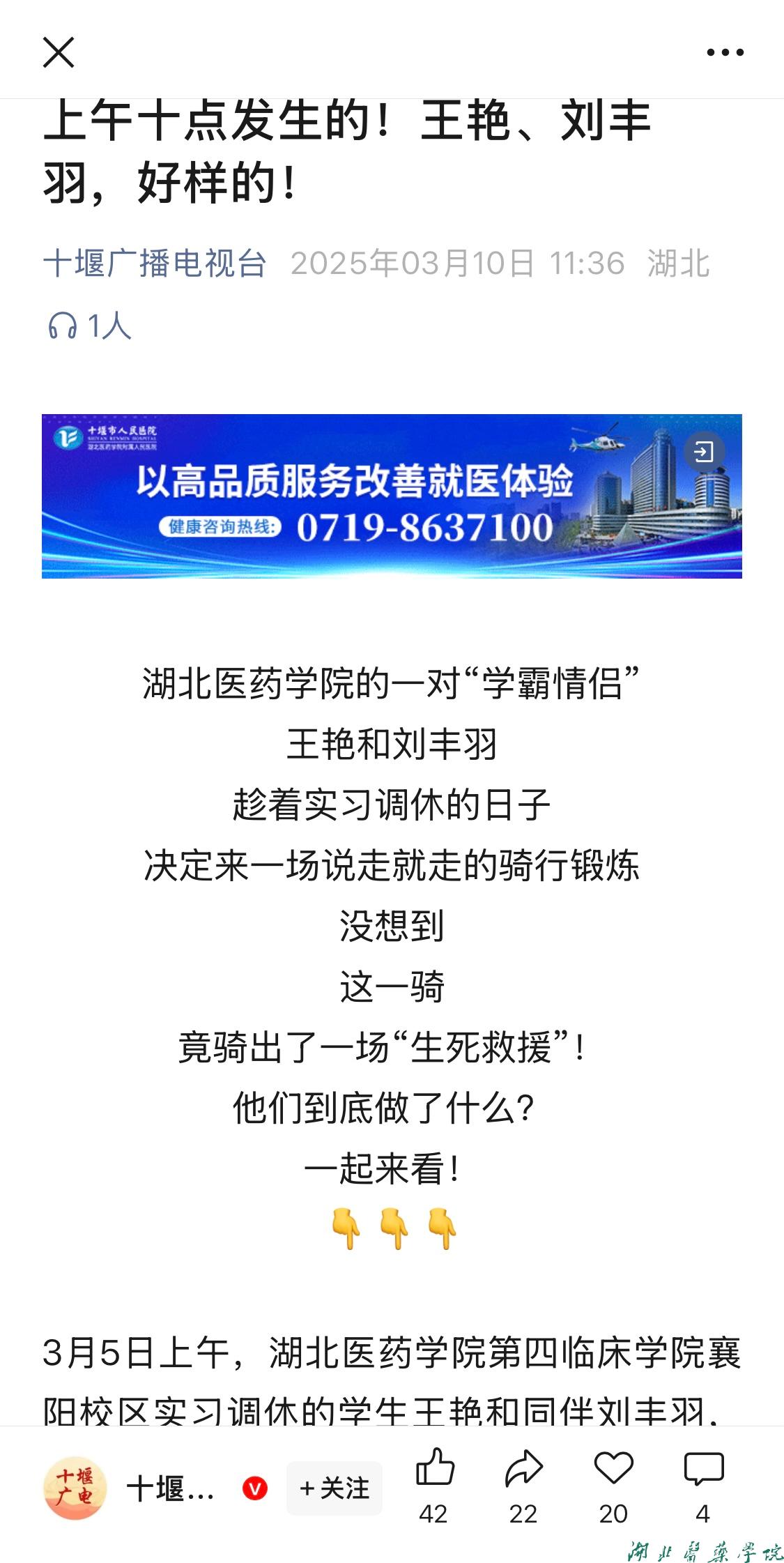This screenshot has height=1563, width=784.
Task: Tap the heart icon for the article
Action: [x=613, y=1468]
